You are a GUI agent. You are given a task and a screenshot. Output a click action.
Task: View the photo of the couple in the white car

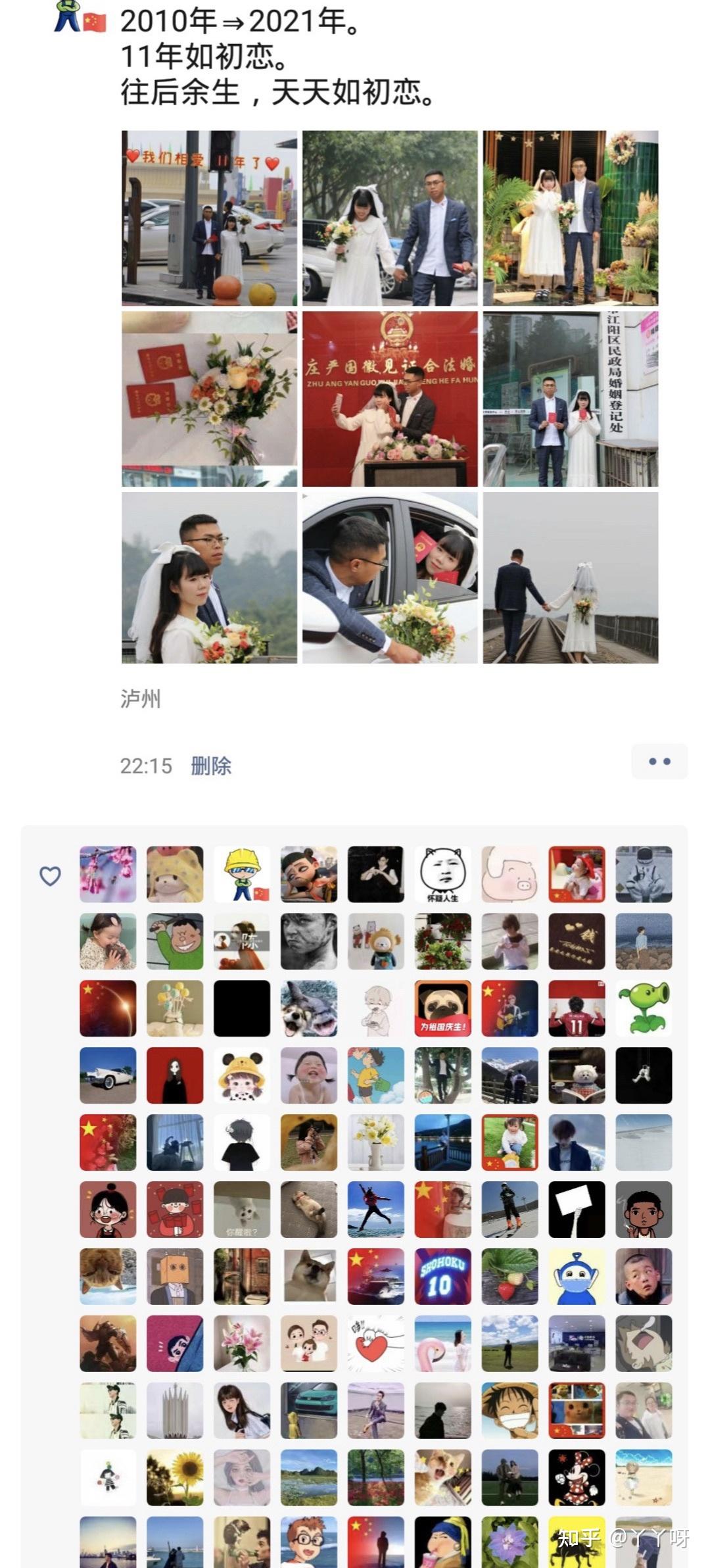coord(390,577)
